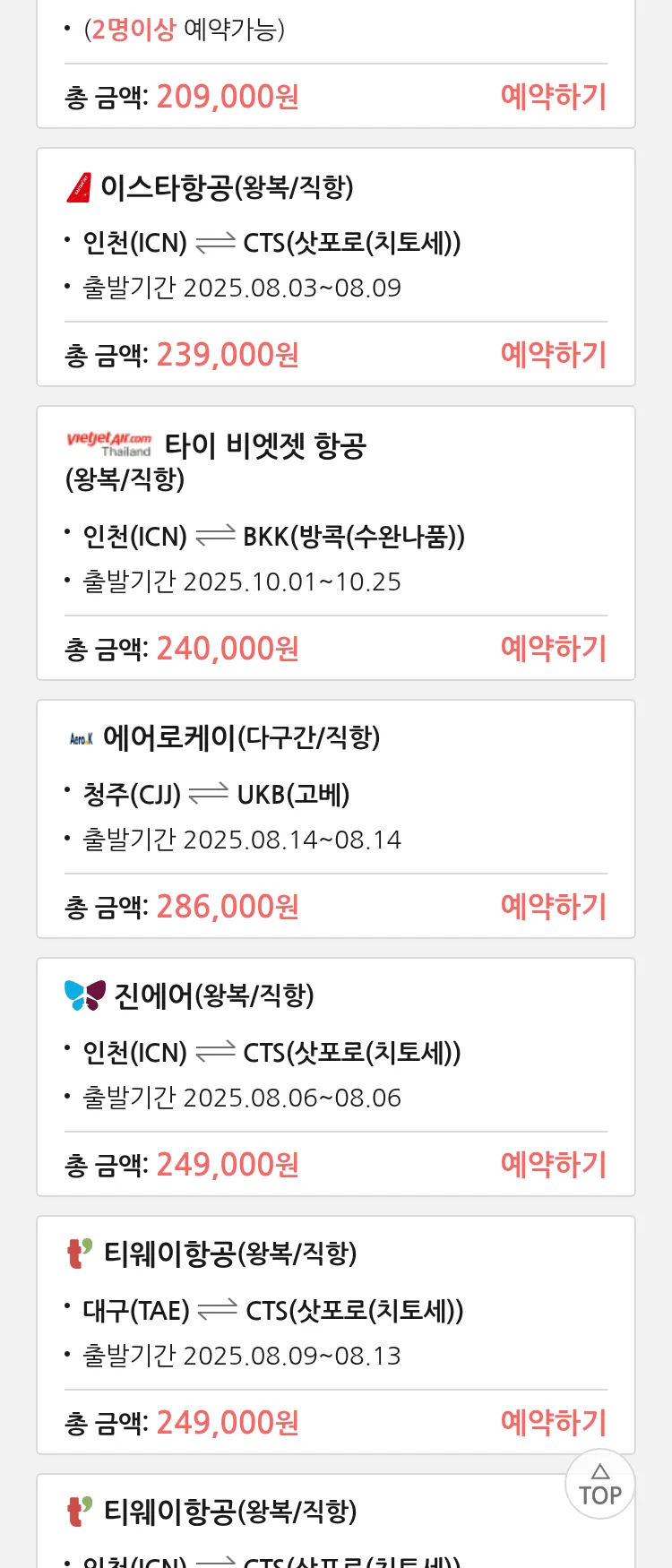This screenshot has width=672, height=1568.
Task: Book 티웨이항공 대구 to 삿포로 flight
Action: pyautogui.click(x=553, y=1422)
